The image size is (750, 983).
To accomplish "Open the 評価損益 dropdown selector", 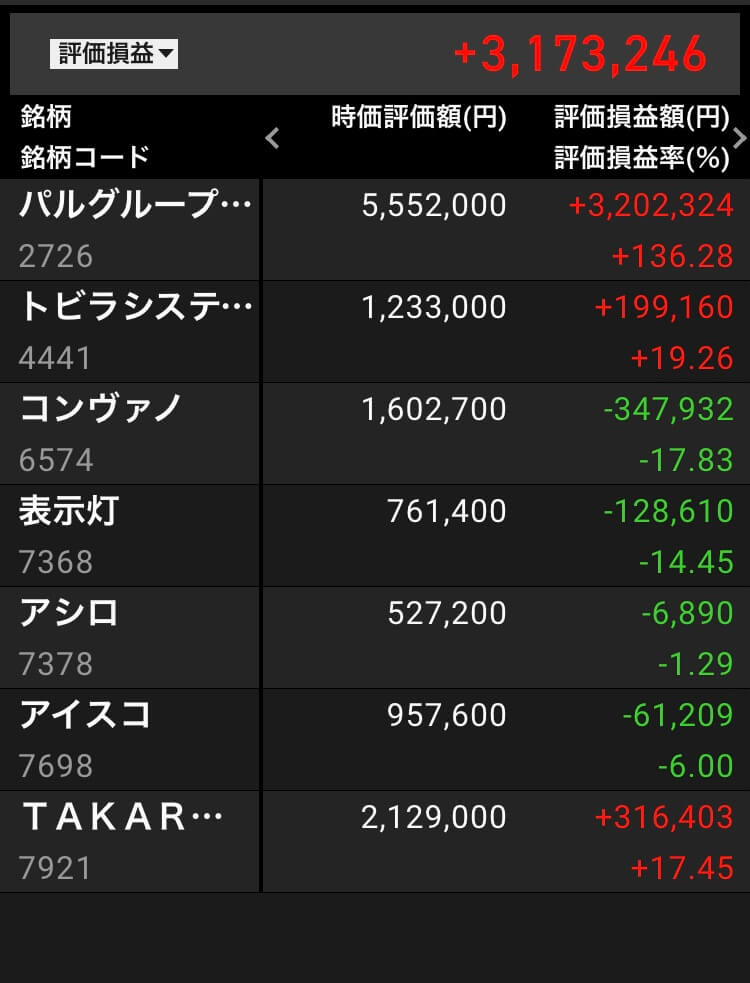I will click(x=113, y=54).
